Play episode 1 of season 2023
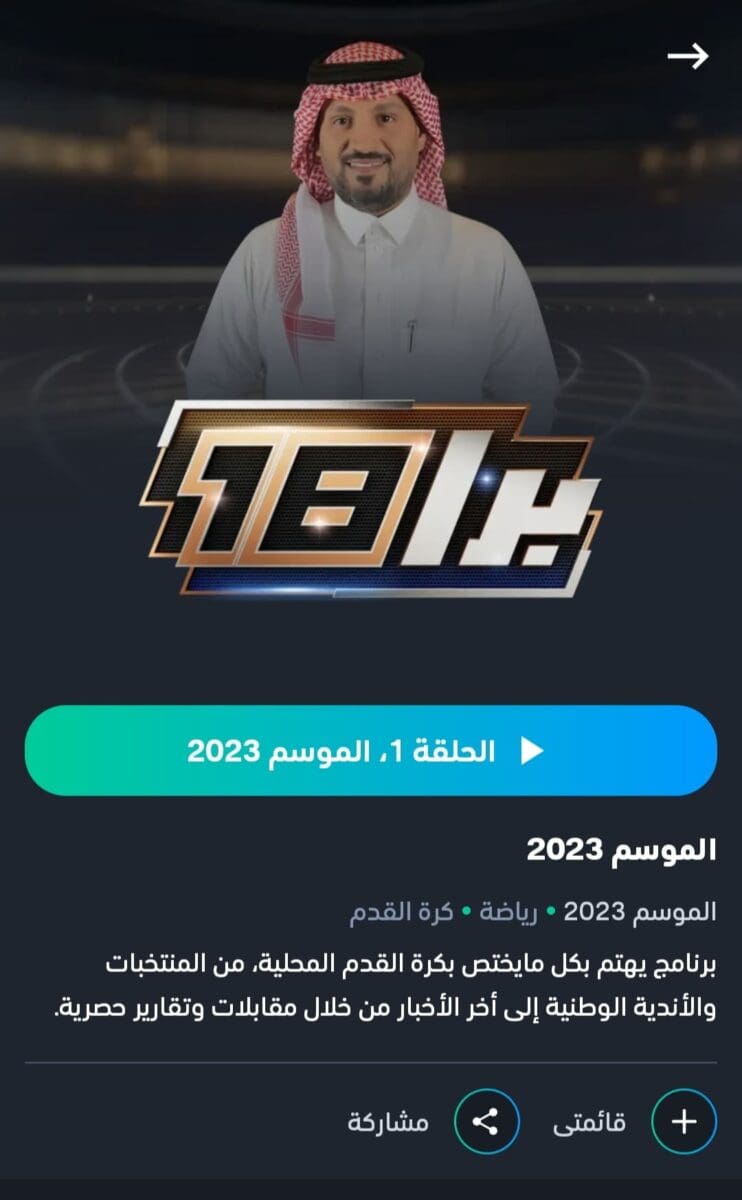The height and width of the screenshot is (1200, 742). pos(371,751)
